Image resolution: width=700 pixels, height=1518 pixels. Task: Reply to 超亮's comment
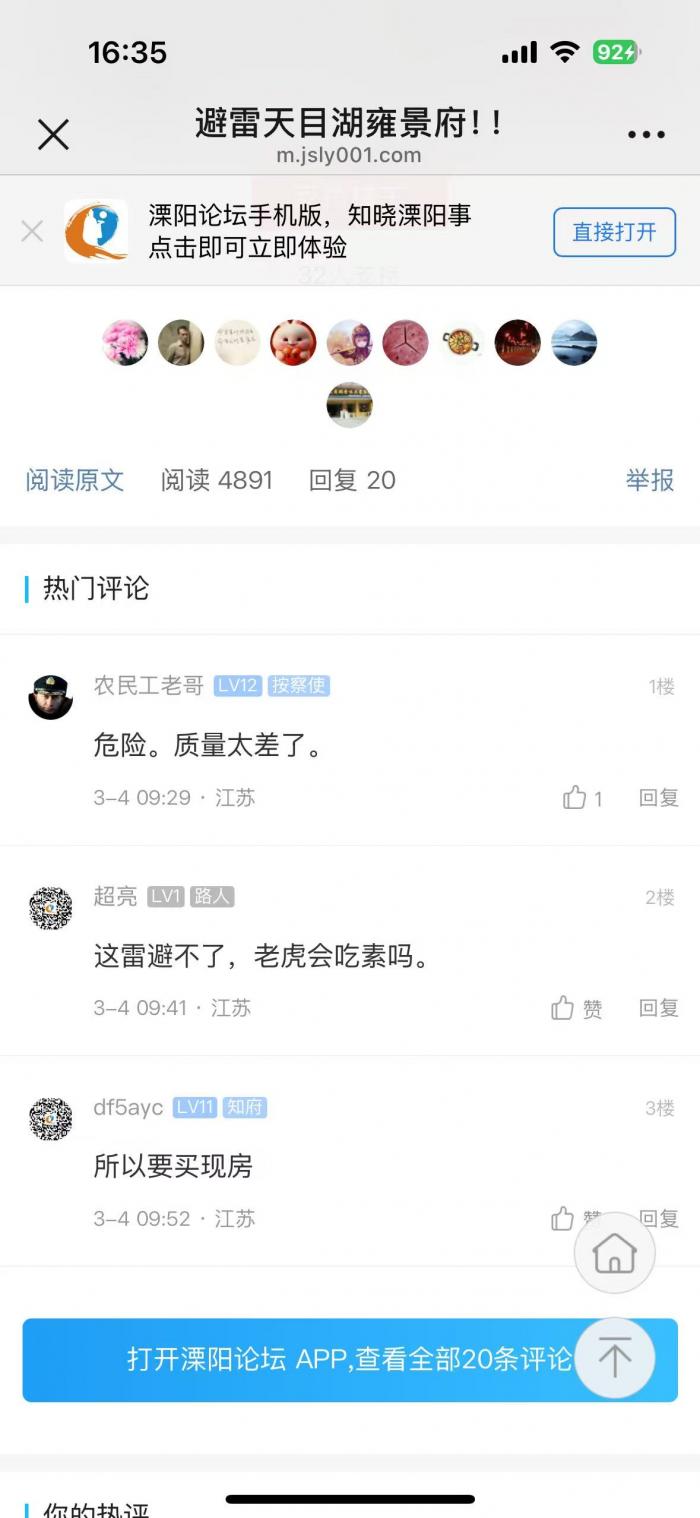(658, 1008)
